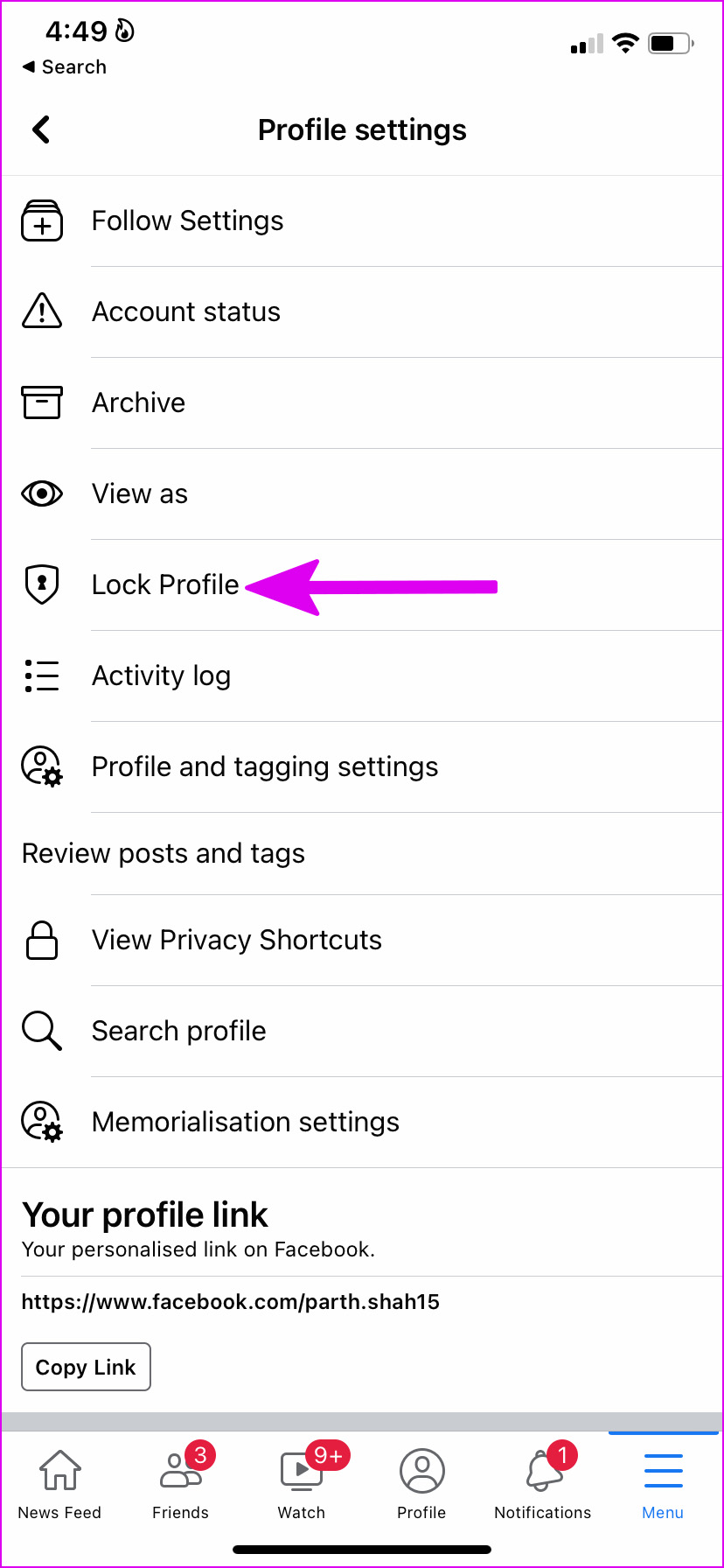The height and width of the screenshot is (1568, 724).
Task: Open Memorialisation settings
Action: 362,1123
